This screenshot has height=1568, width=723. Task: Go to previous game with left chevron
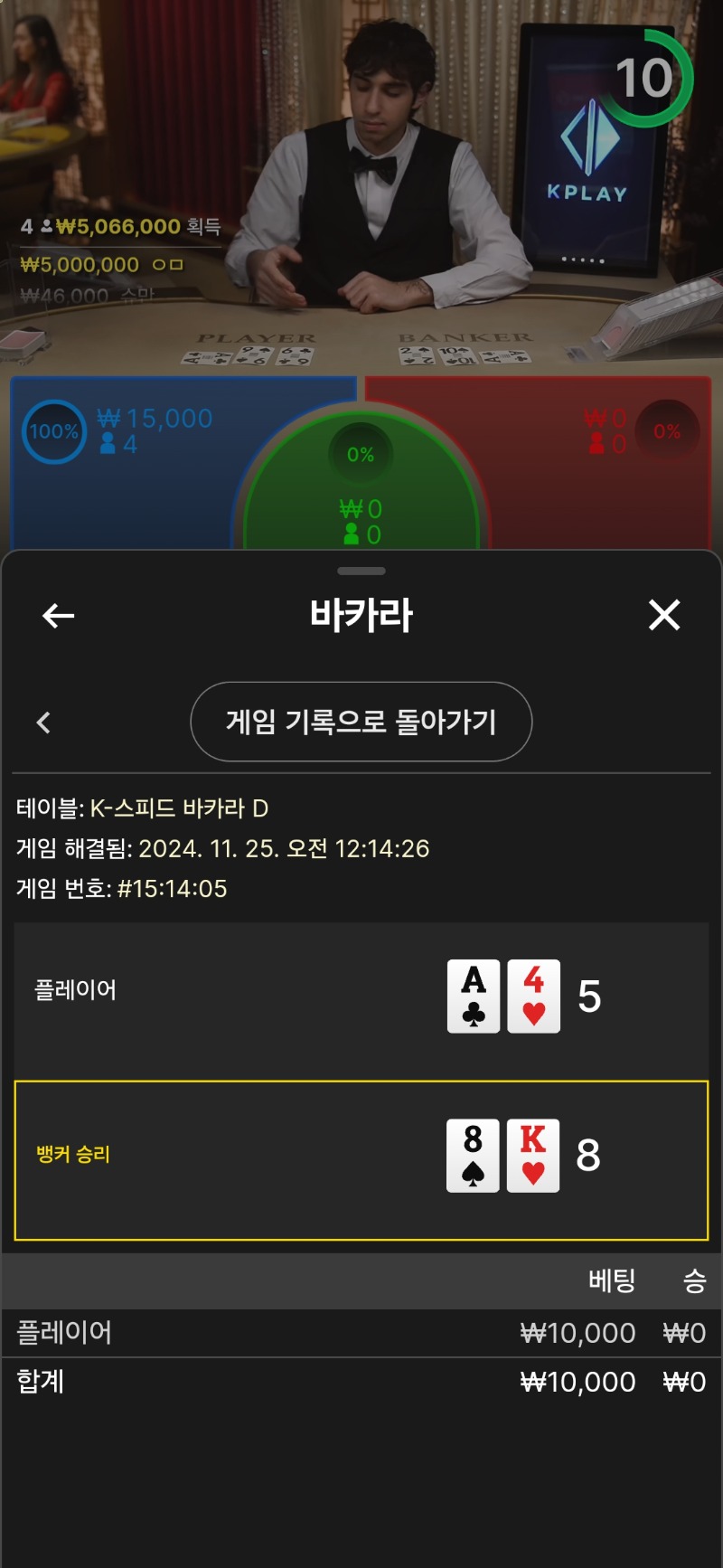coord(43,723)
